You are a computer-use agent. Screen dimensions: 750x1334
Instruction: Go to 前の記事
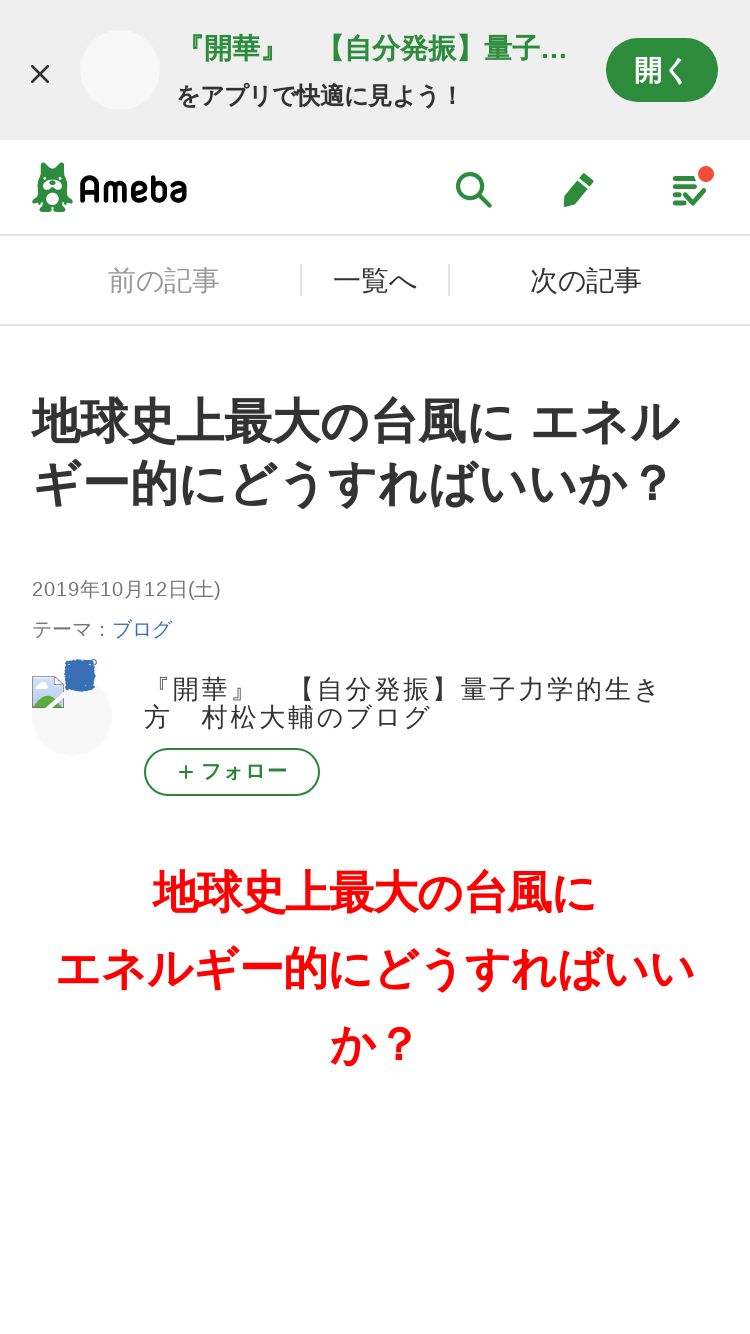[x=163, y=281]
